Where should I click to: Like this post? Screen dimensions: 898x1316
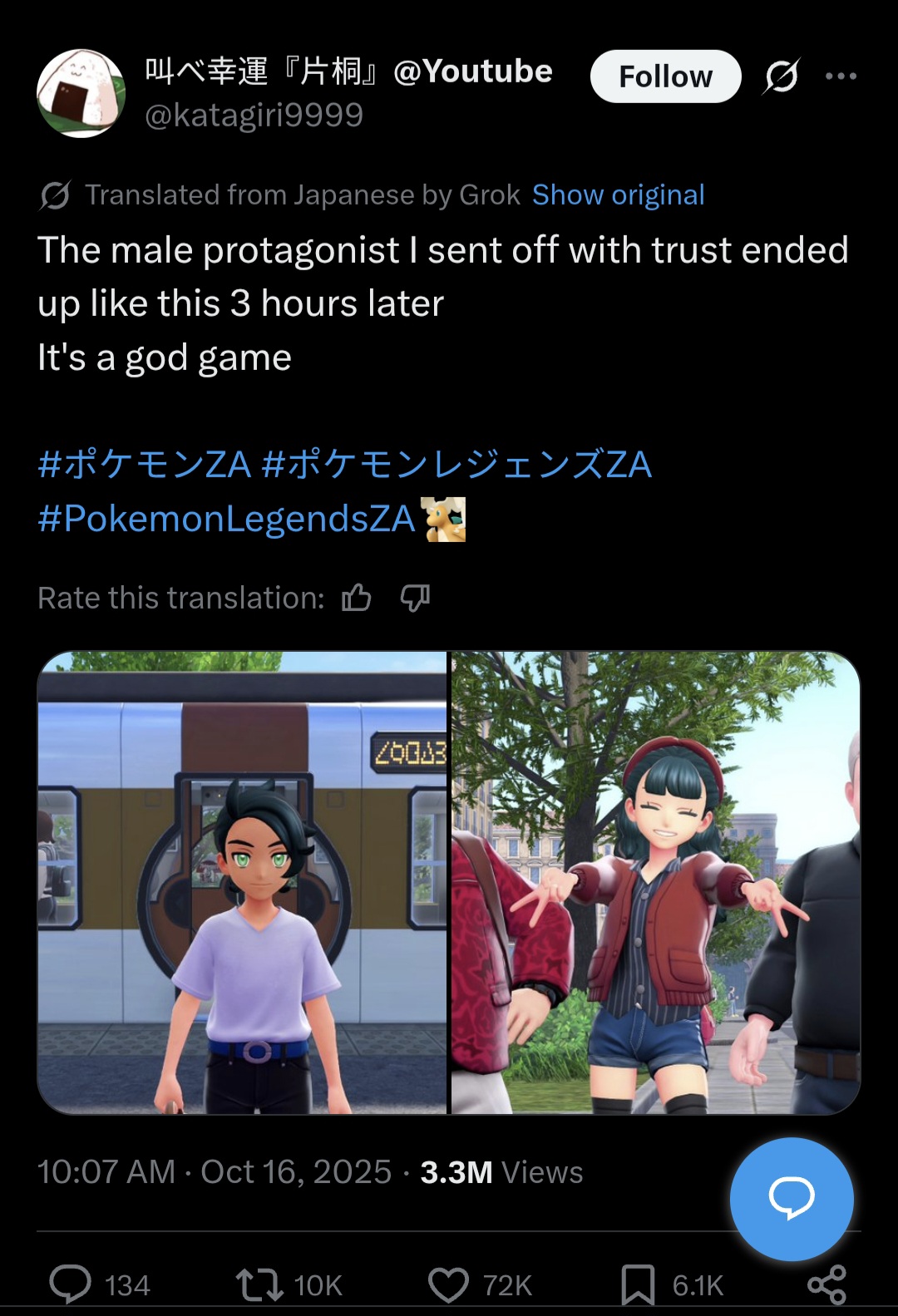449,1284
